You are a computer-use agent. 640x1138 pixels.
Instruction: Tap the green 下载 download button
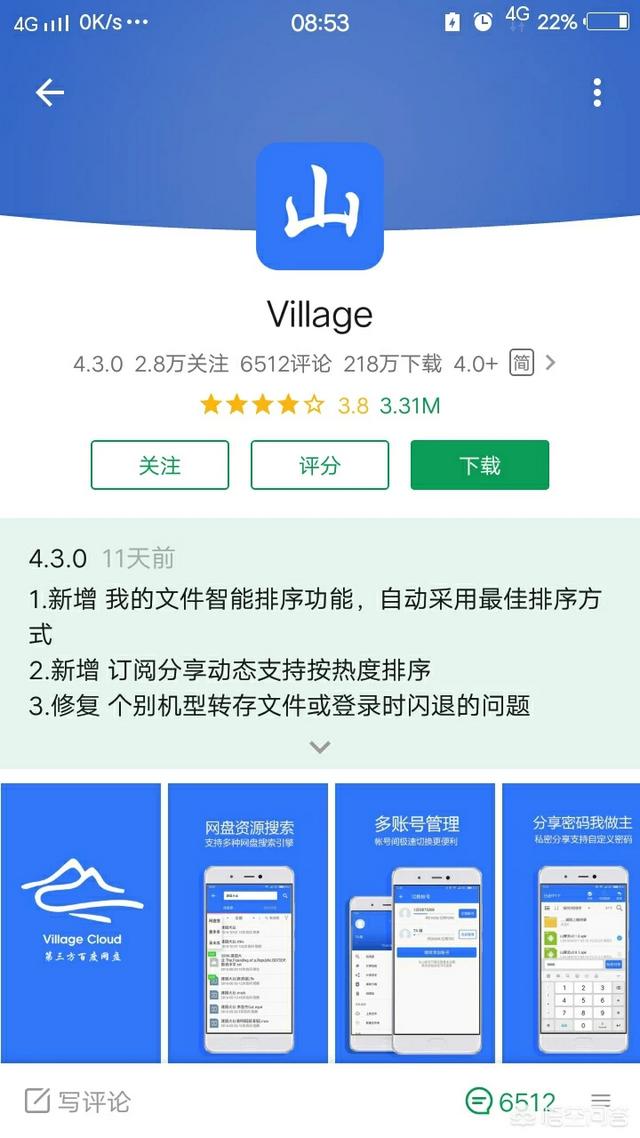480,464
